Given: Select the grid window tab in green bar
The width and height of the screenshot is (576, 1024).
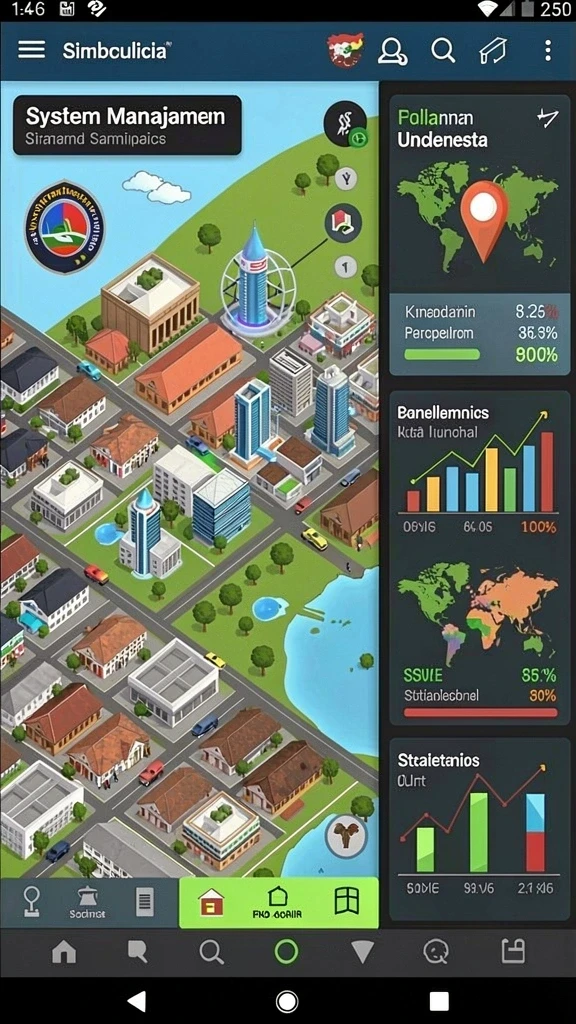Looking at the screenshot, I should pos(347,901).
